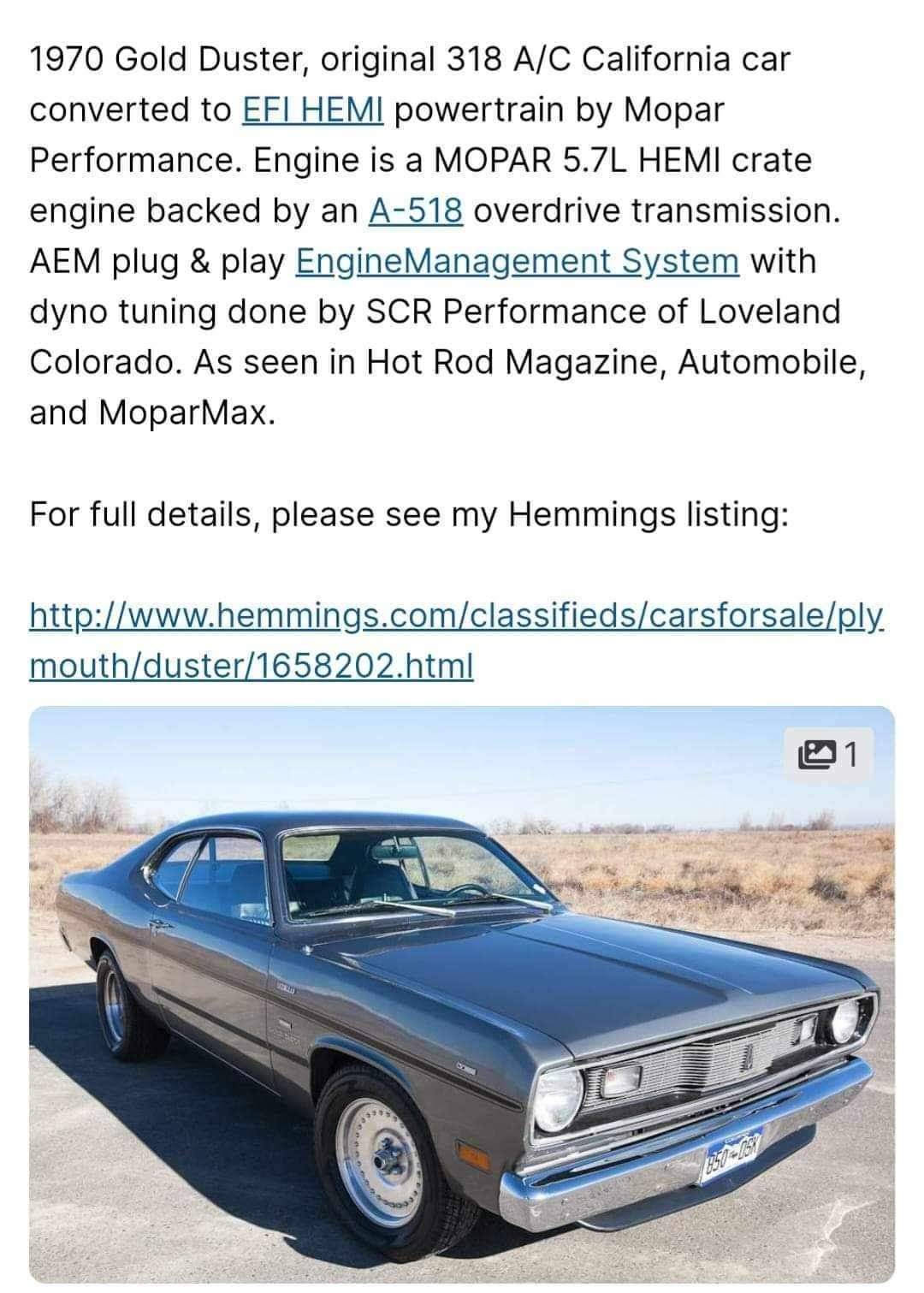View the Duster car photo
The height and width of the screenshot is (1293, 924).
coord(462,993)
